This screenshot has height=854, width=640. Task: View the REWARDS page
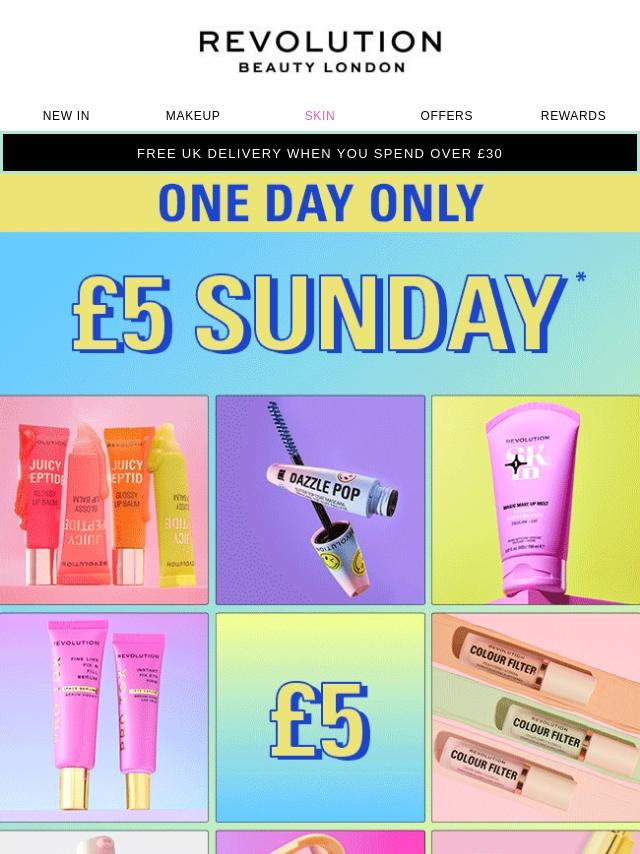click(573, 116)
